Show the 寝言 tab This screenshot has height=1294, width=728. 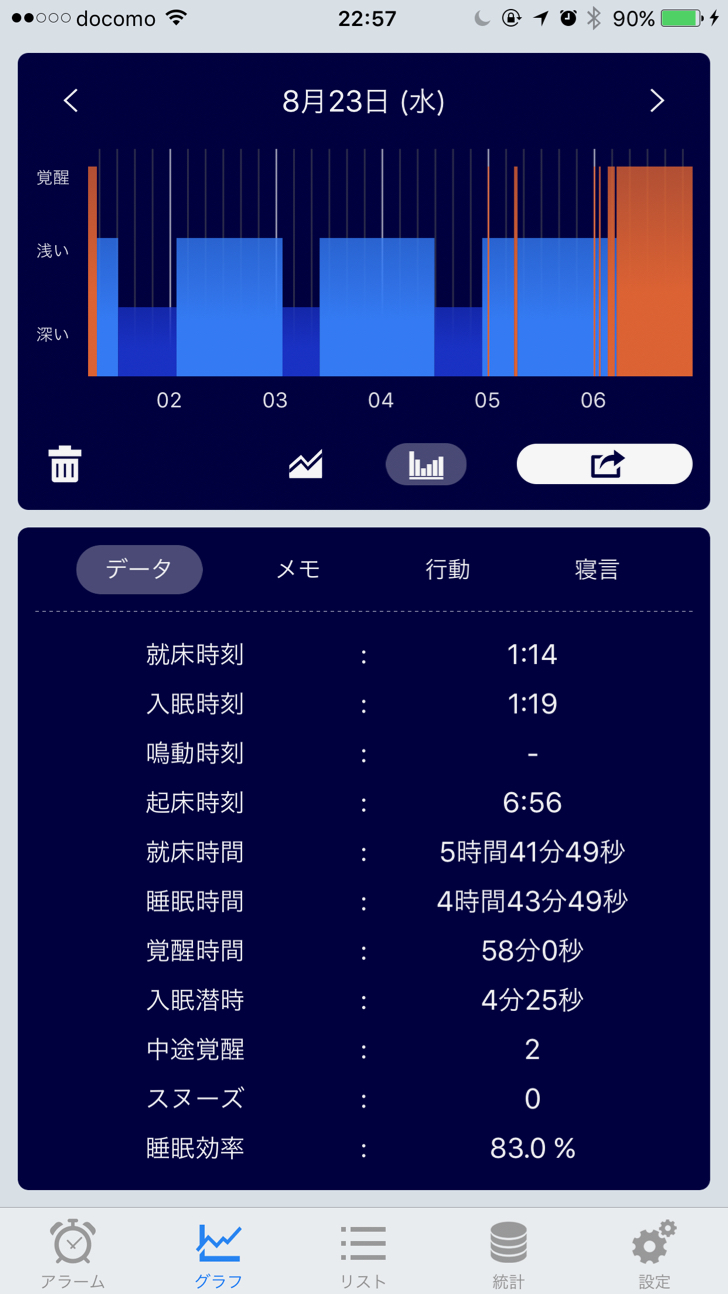coord(597,569)
